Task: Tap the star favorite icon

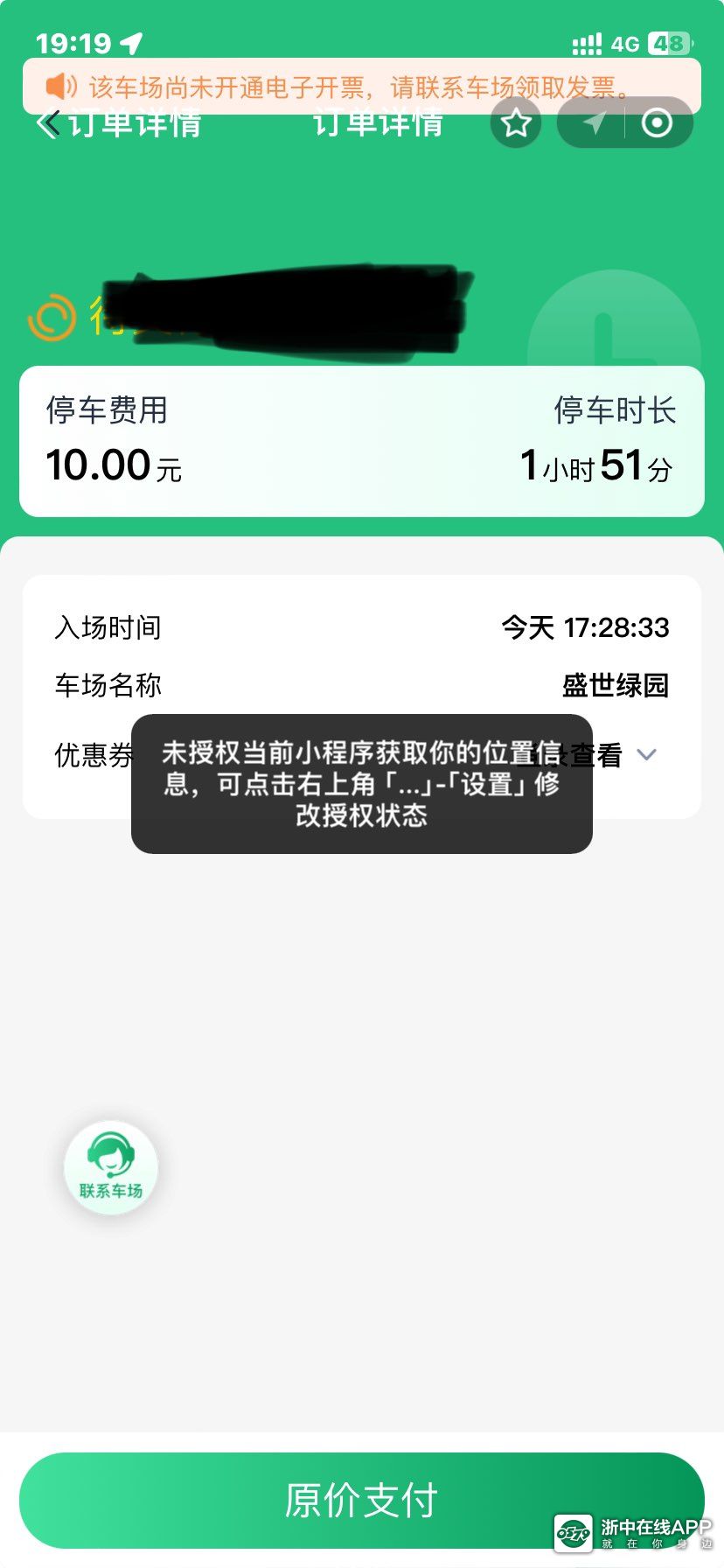Action: click(x=516, y=123)
